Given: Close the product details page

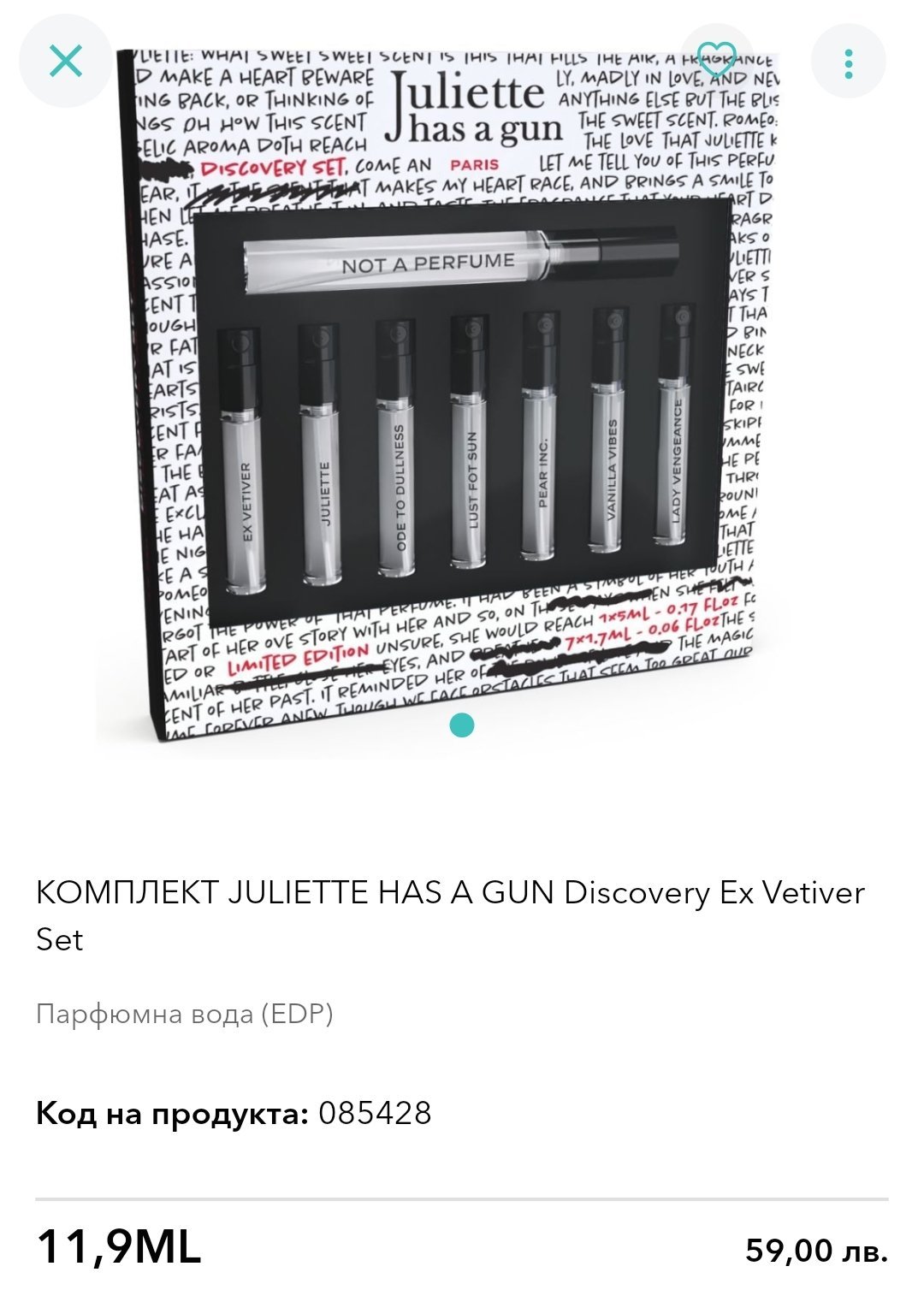Looking at the screenshot, I should click(66, 62).
